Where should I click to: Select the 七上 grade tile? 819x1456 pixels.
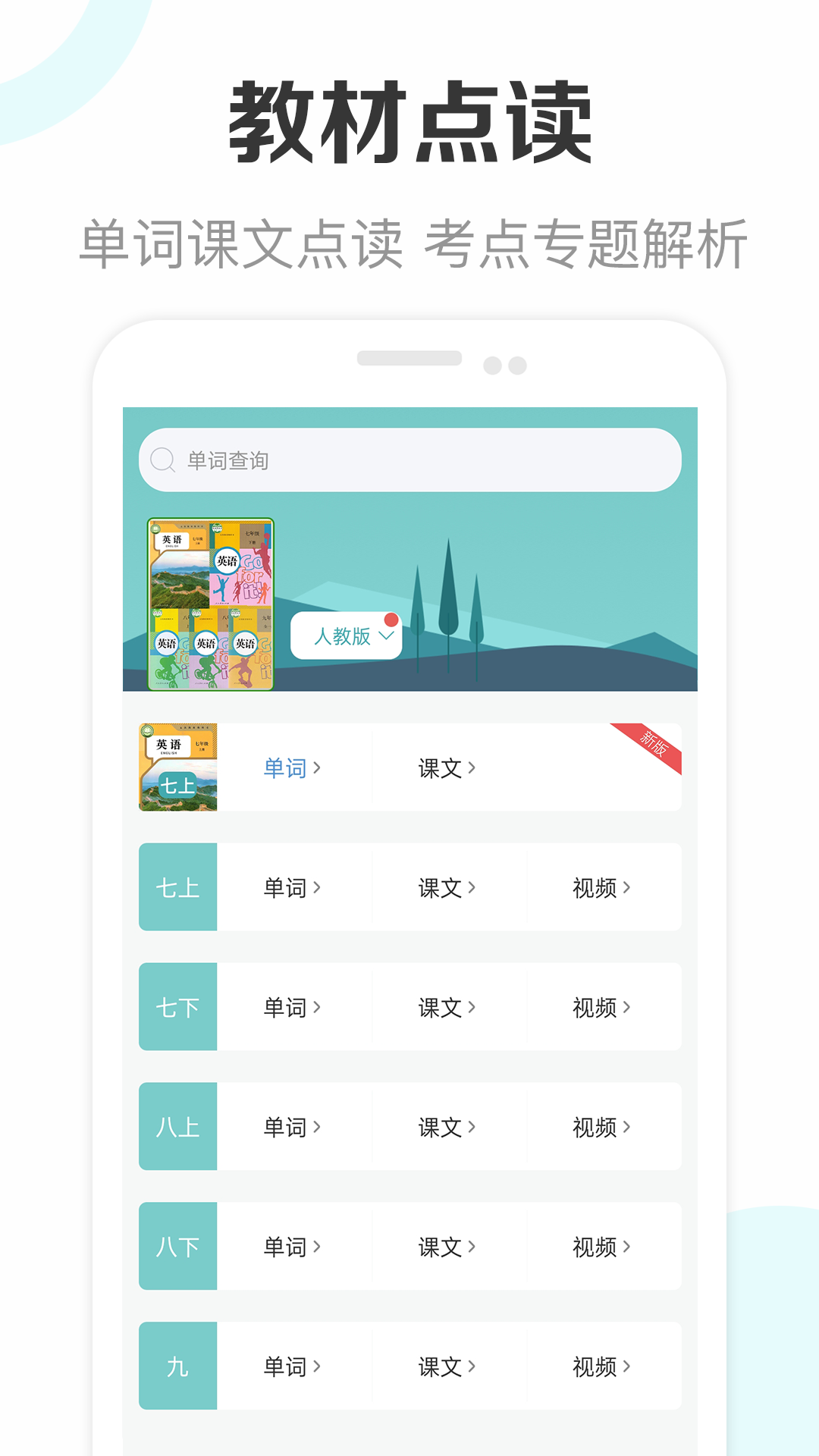(177, 886)
